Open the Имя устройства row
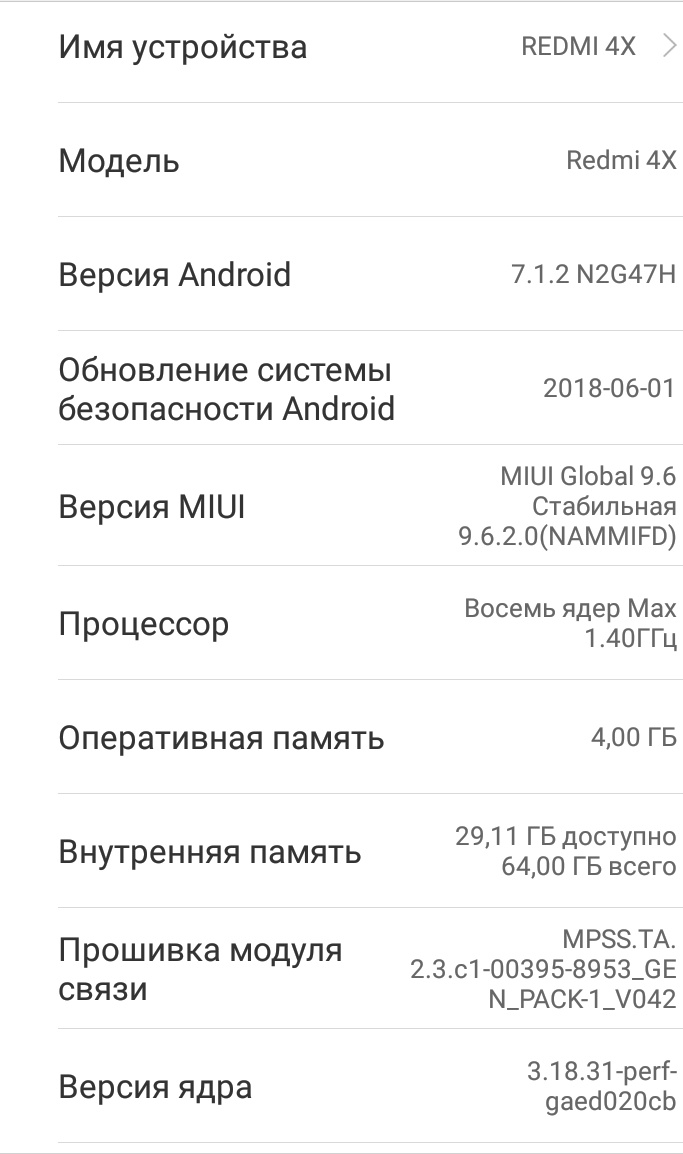 pos(341,47)
